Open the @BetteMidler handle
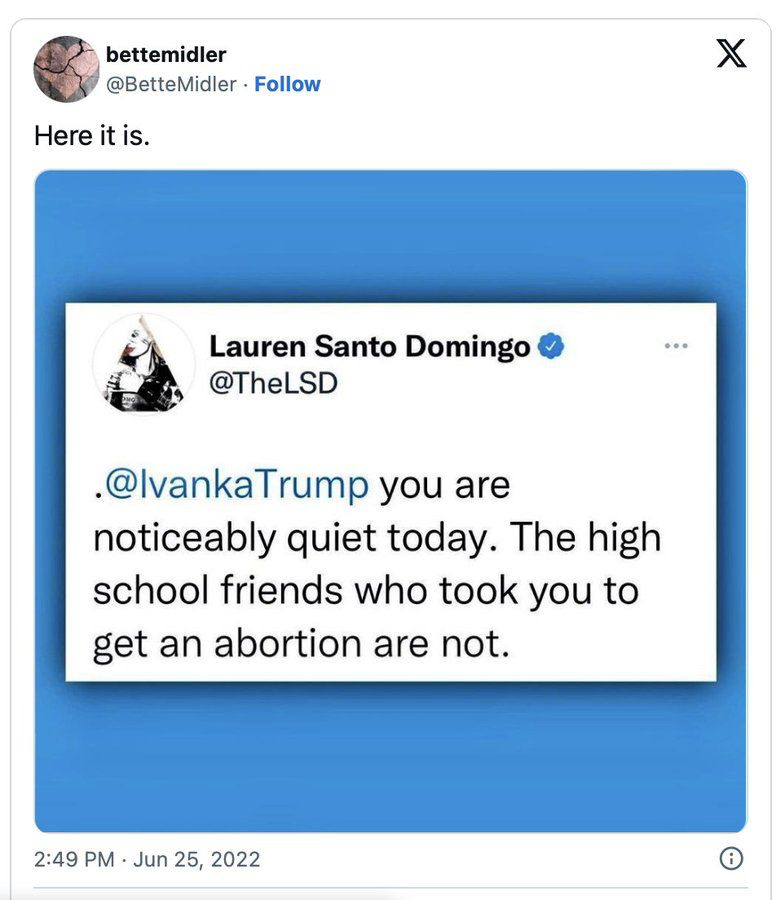This screenshot has width=781, height=900. pos(171,84)
